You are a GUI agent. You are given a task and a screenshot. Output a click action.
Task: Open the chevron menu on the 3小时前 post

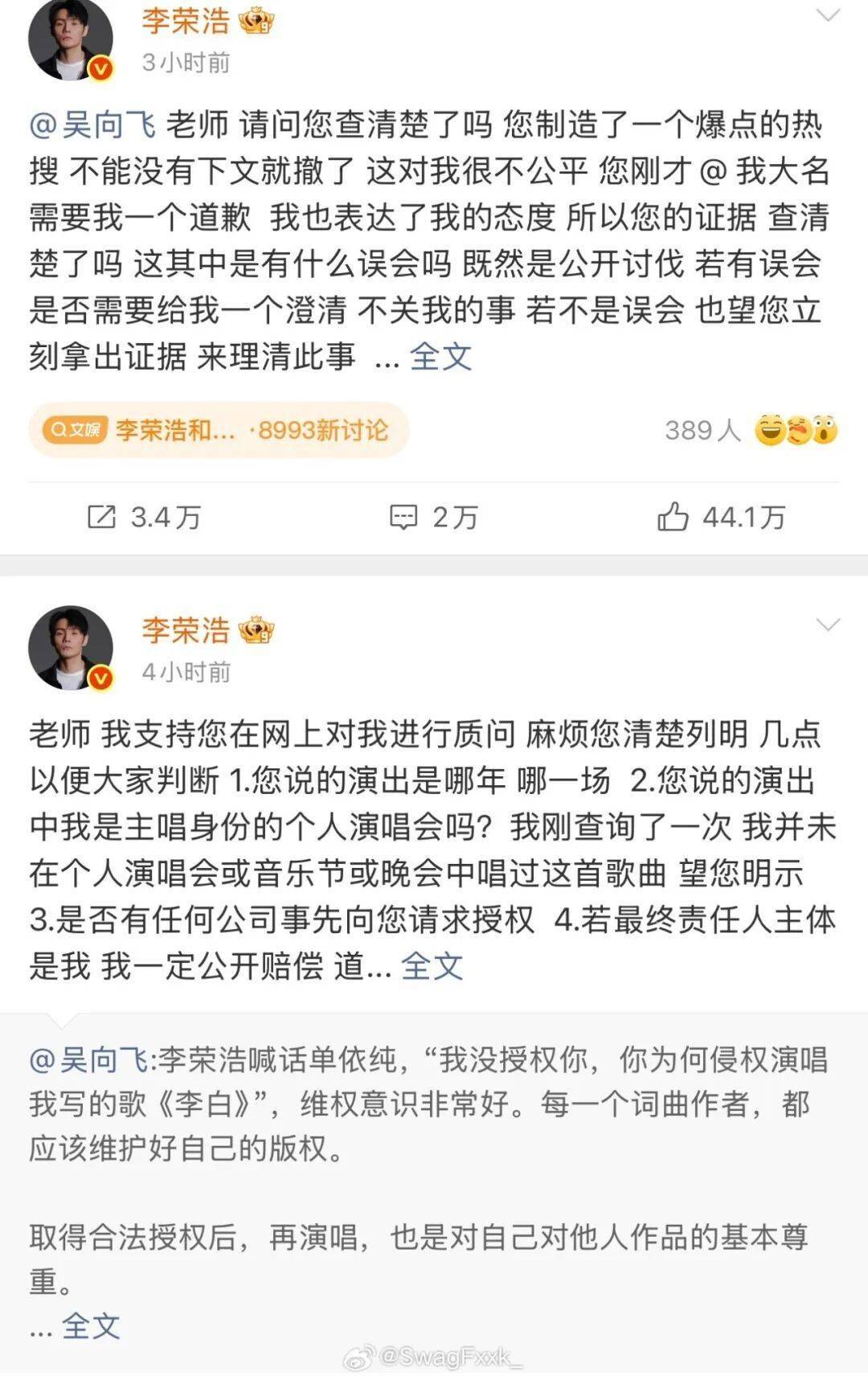pos(827,15)
